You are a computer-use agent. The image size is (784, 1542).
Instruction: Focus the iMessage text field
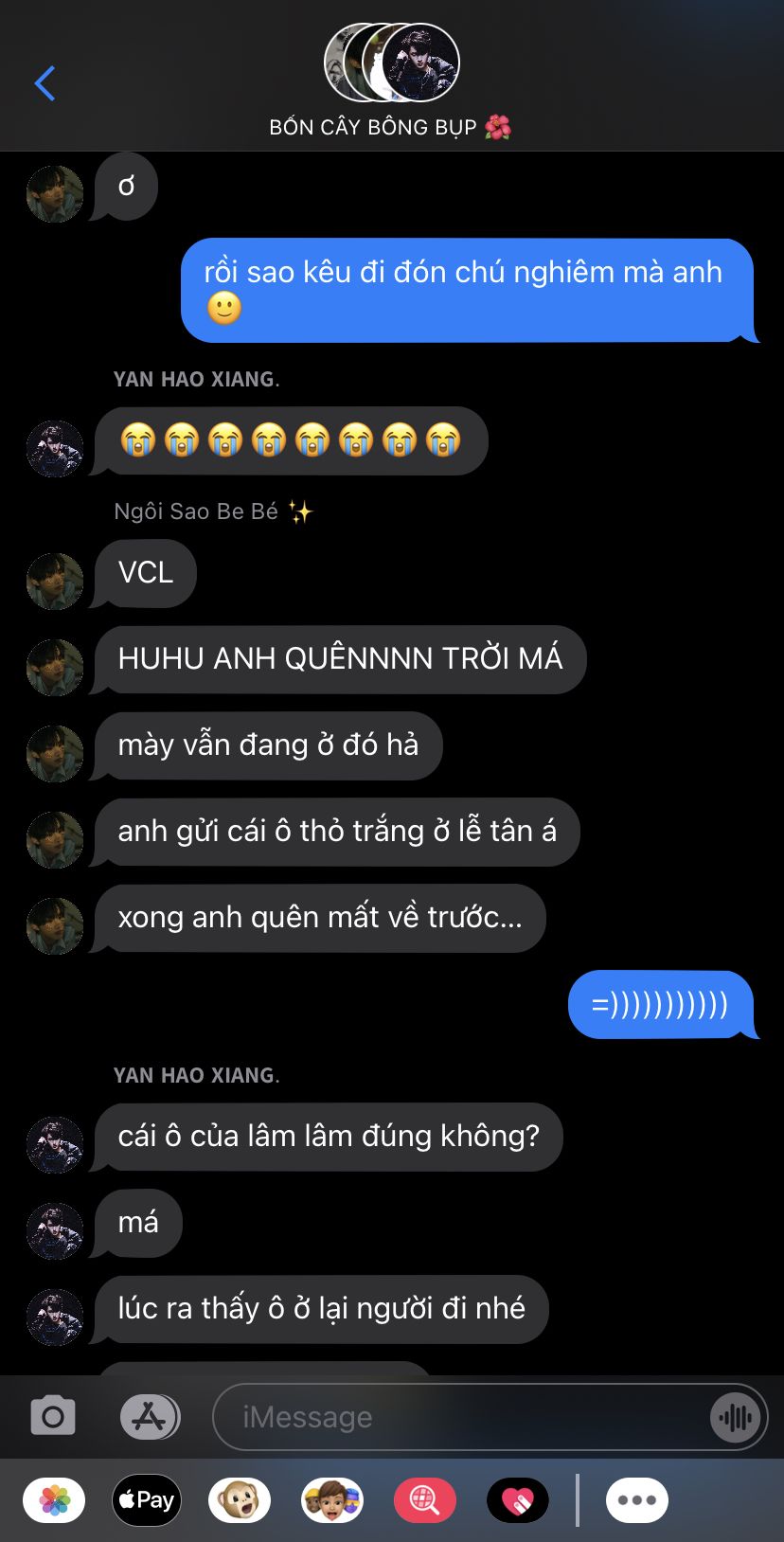[x=462, y=1417]
